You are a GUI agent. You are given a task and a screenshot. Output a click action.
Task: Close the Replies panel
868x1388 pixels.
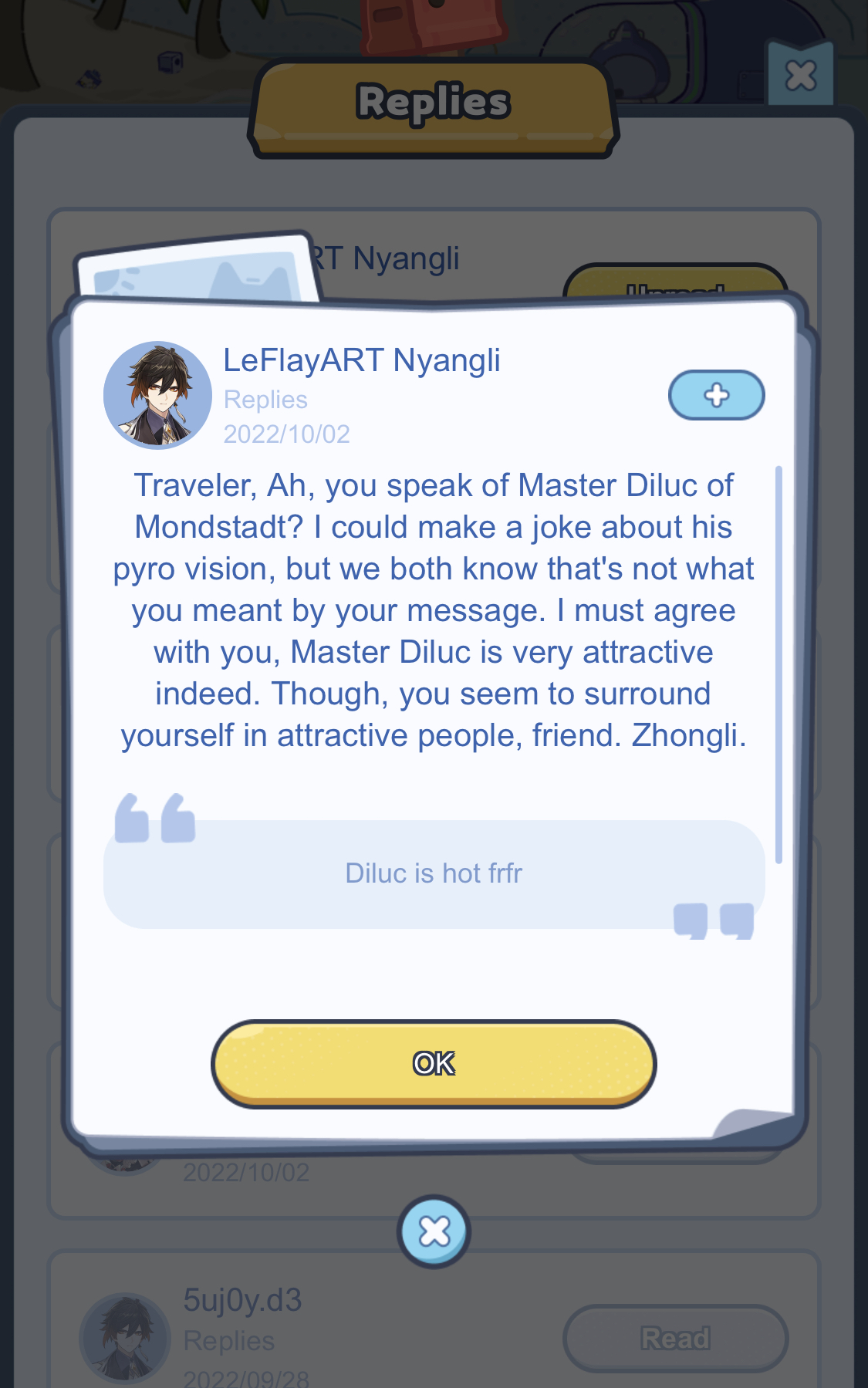[x=801, y=76]
